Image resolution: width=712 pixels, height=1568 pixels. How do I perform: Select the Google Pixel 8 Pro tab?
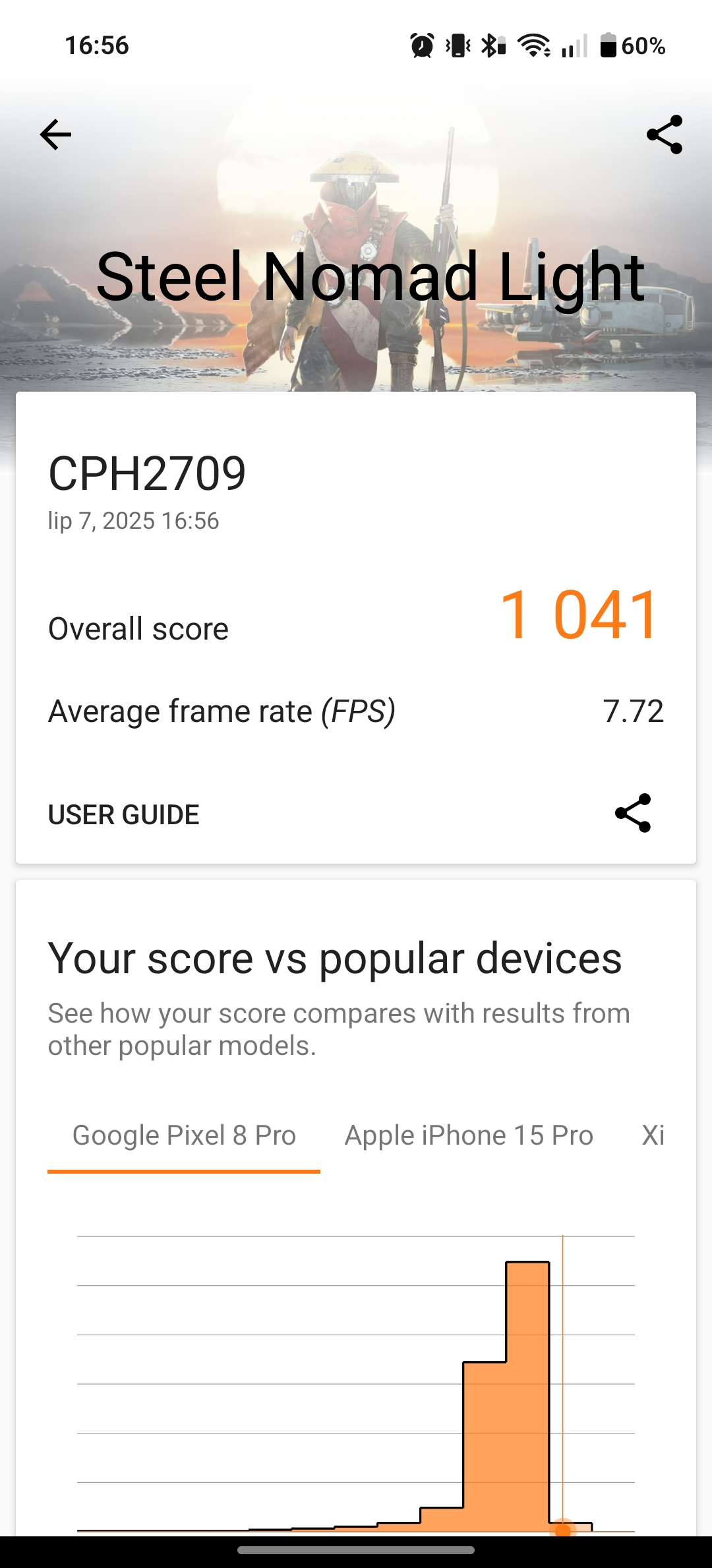pyautogui.click(x=184, y=1135)
